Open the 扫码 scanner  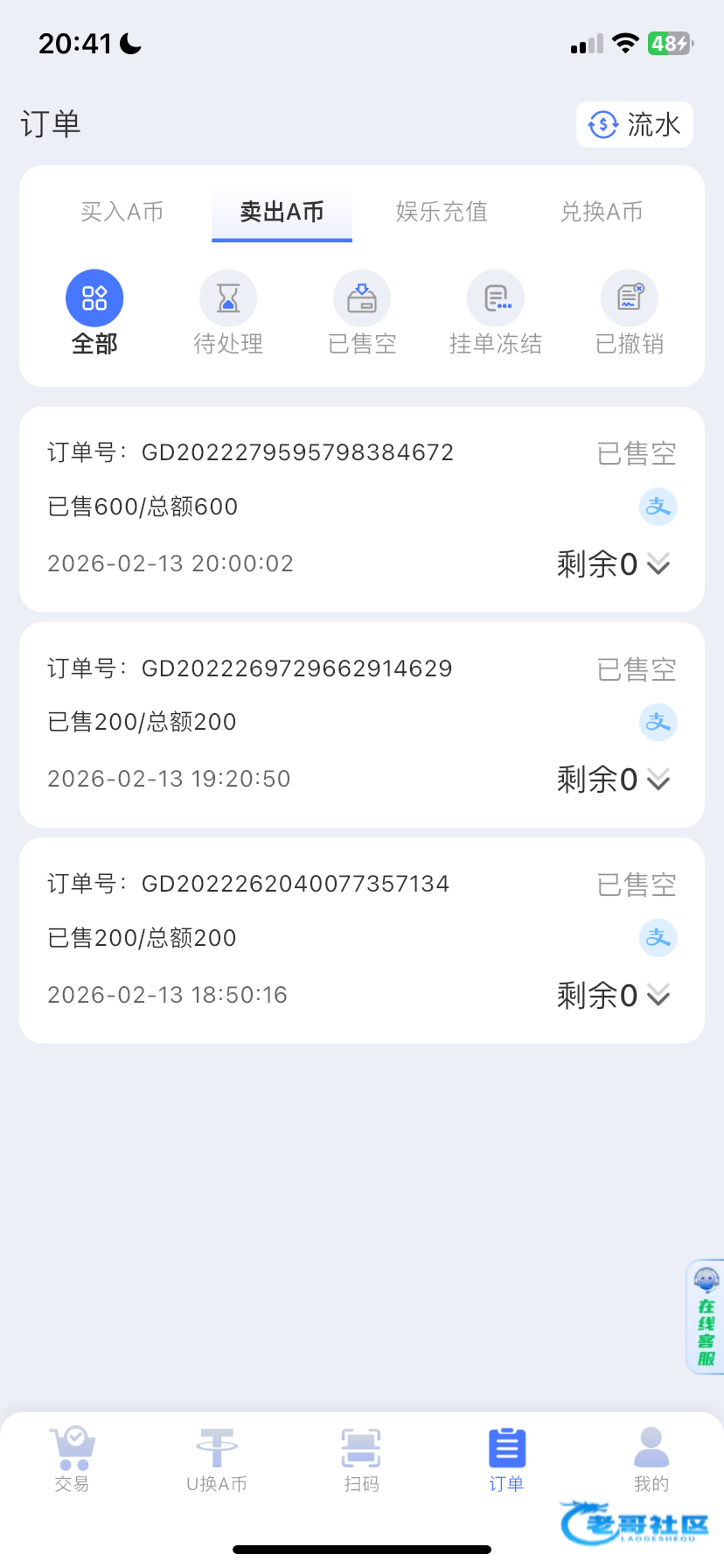pyautogui.click(x=362, y=1459)
